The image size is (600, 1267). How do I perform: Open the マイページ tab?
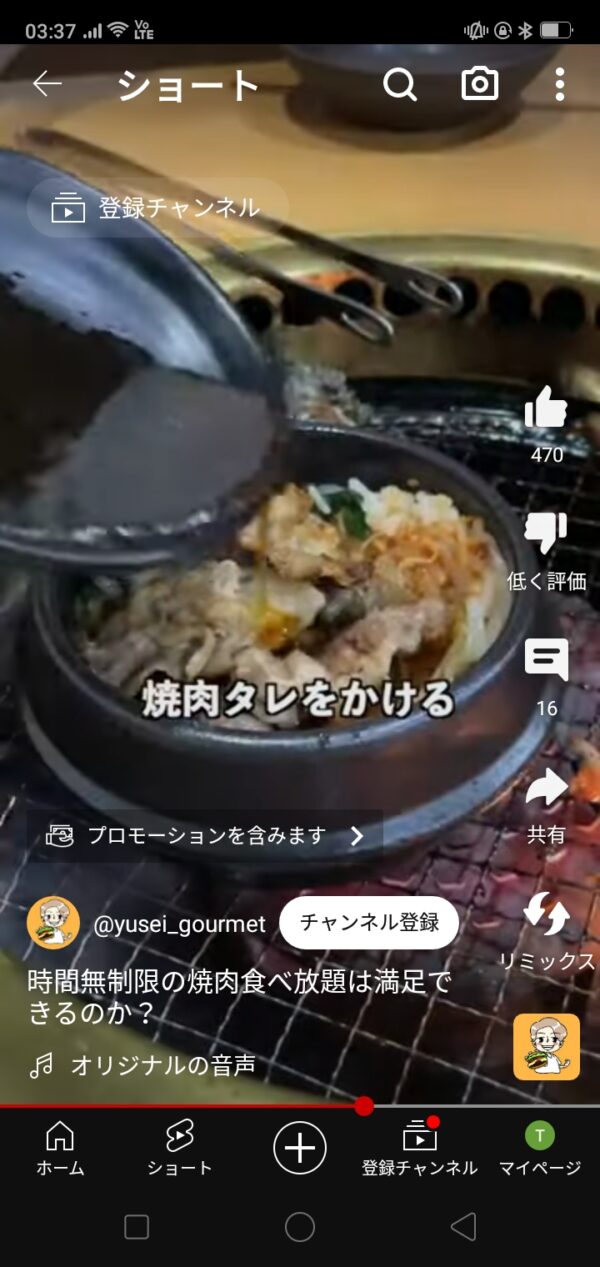point(540,1147)
